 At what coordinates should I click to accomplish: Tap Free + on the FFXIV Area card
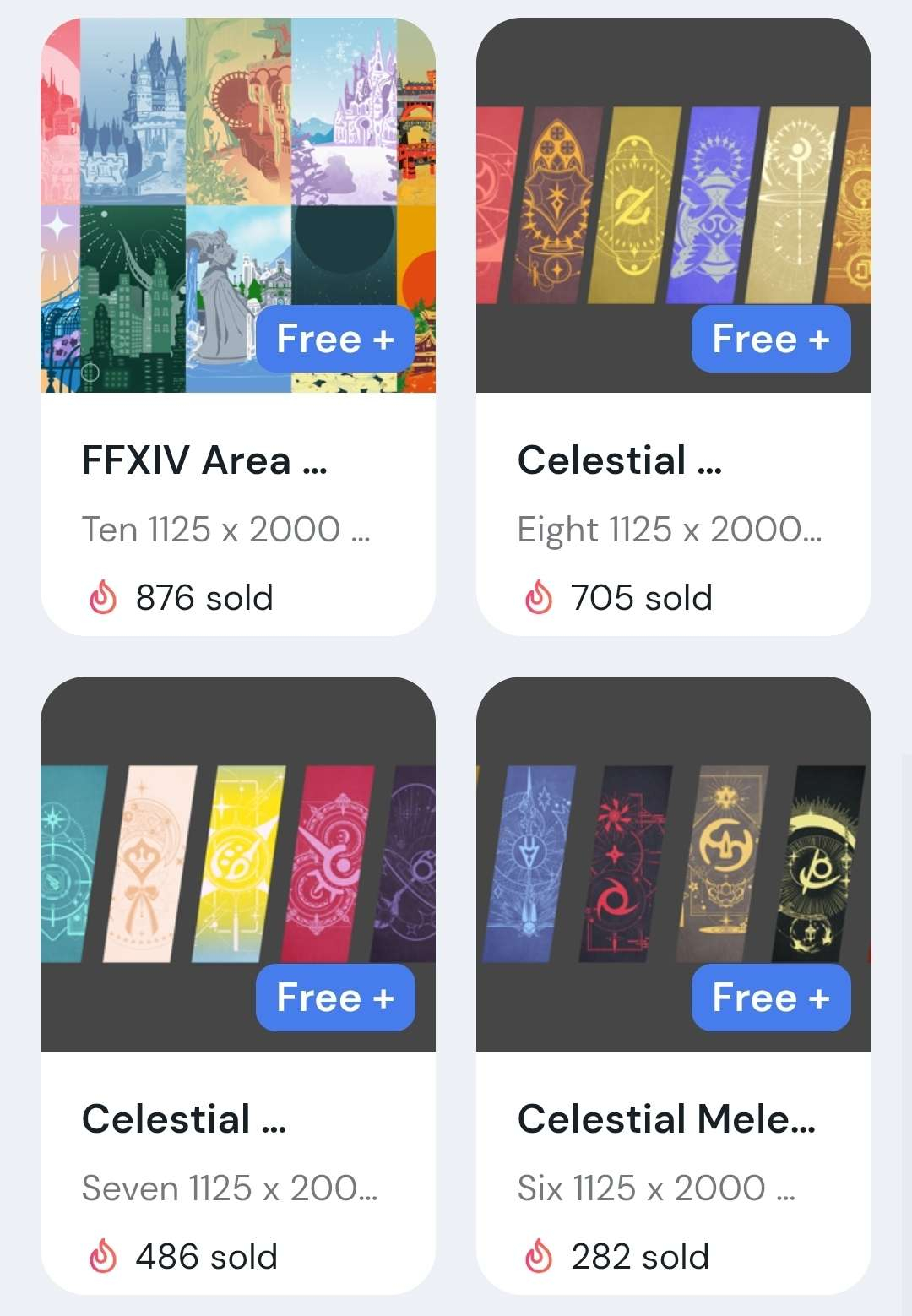point(335,340)
